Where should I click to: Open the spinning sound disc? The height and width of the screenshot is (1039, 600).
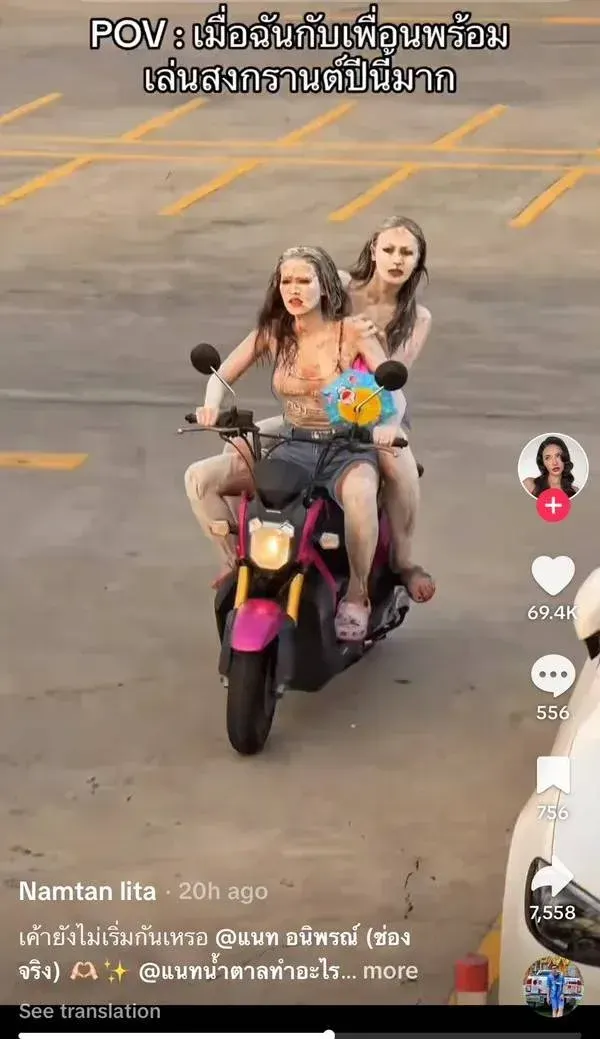point(552,984)
